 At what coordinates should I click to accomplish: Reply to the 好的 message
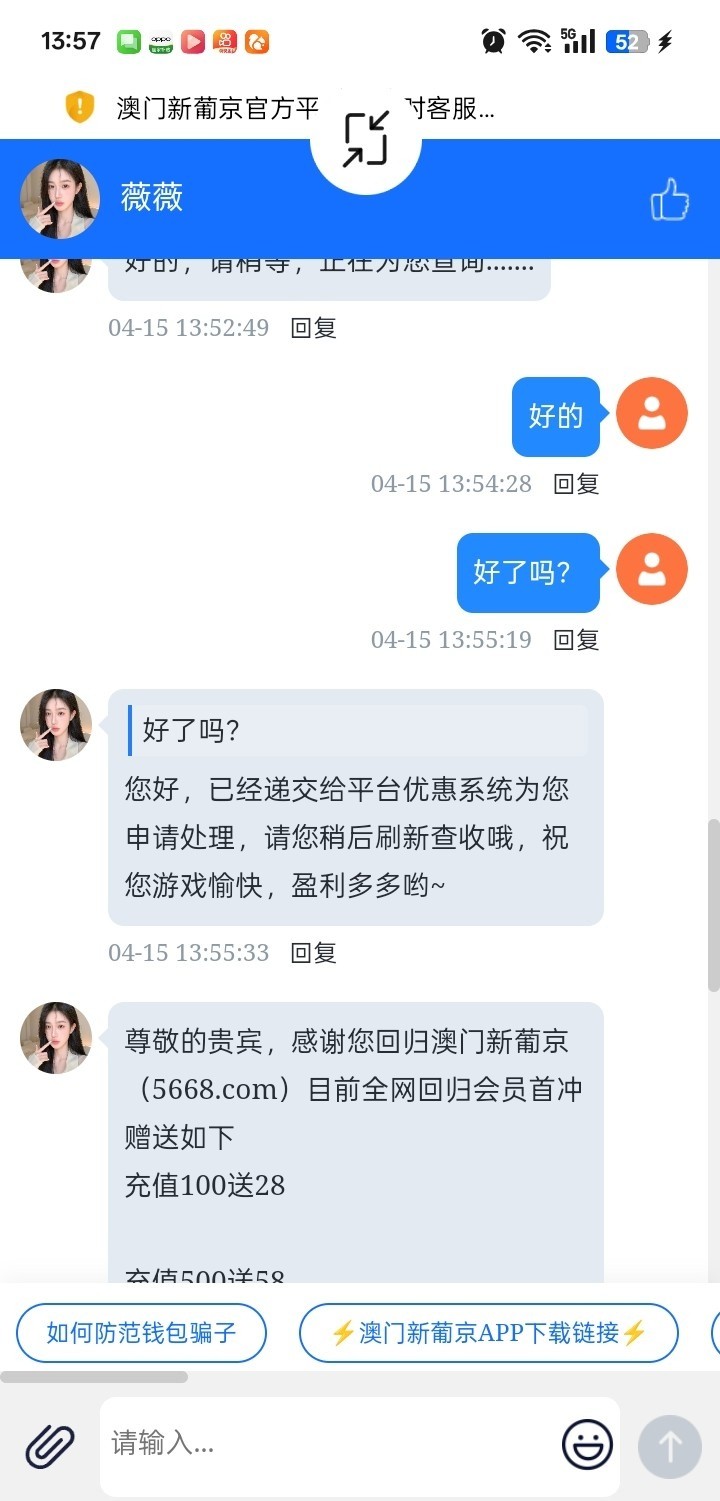pyautogui.click(x=576, y=484)
